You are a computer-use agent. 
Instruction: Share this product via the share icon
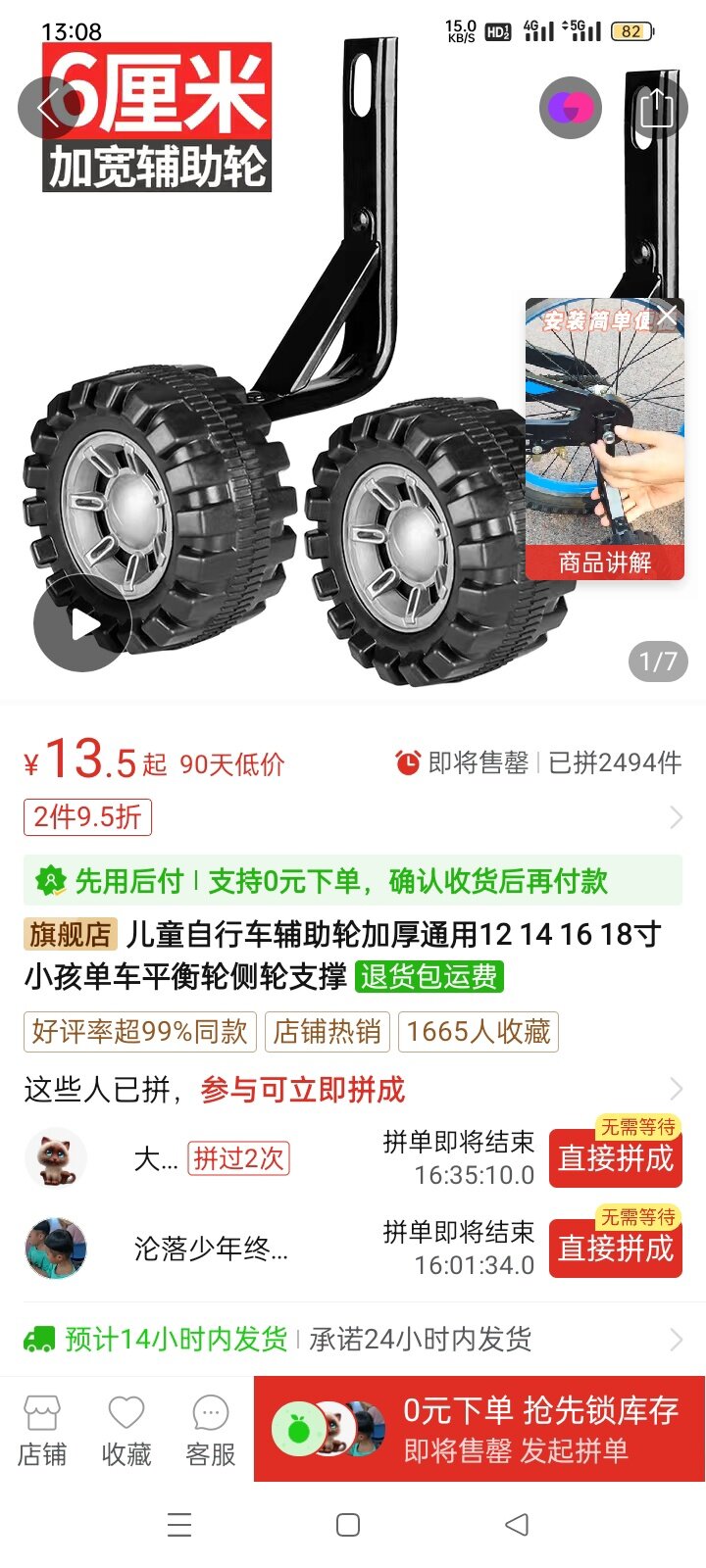pyautogui.click(x=656, y=108)
